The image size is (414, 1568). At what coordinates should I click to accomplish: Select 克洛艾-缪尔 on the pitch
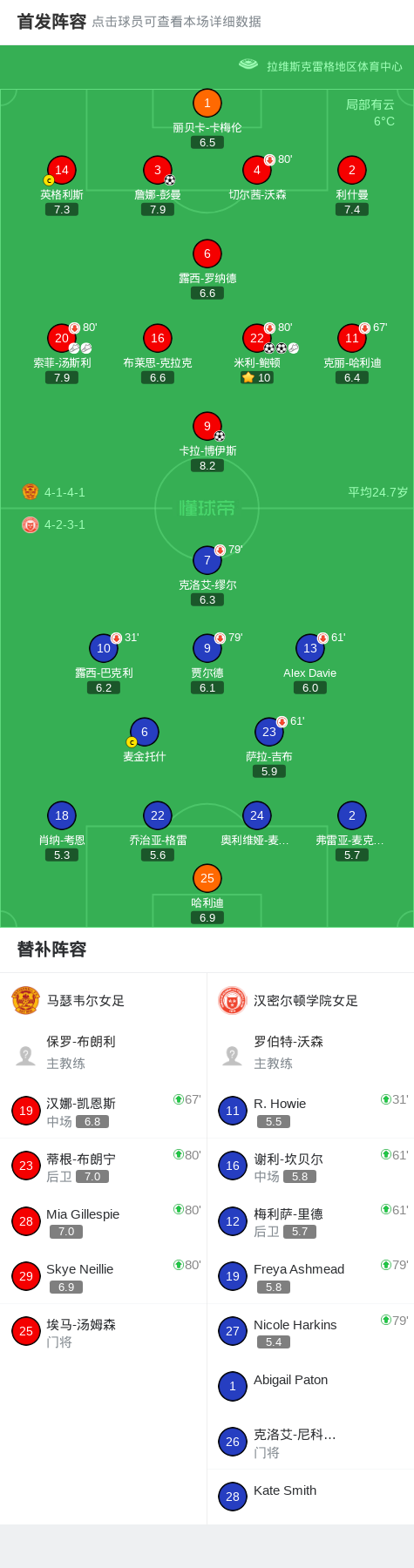207,577
